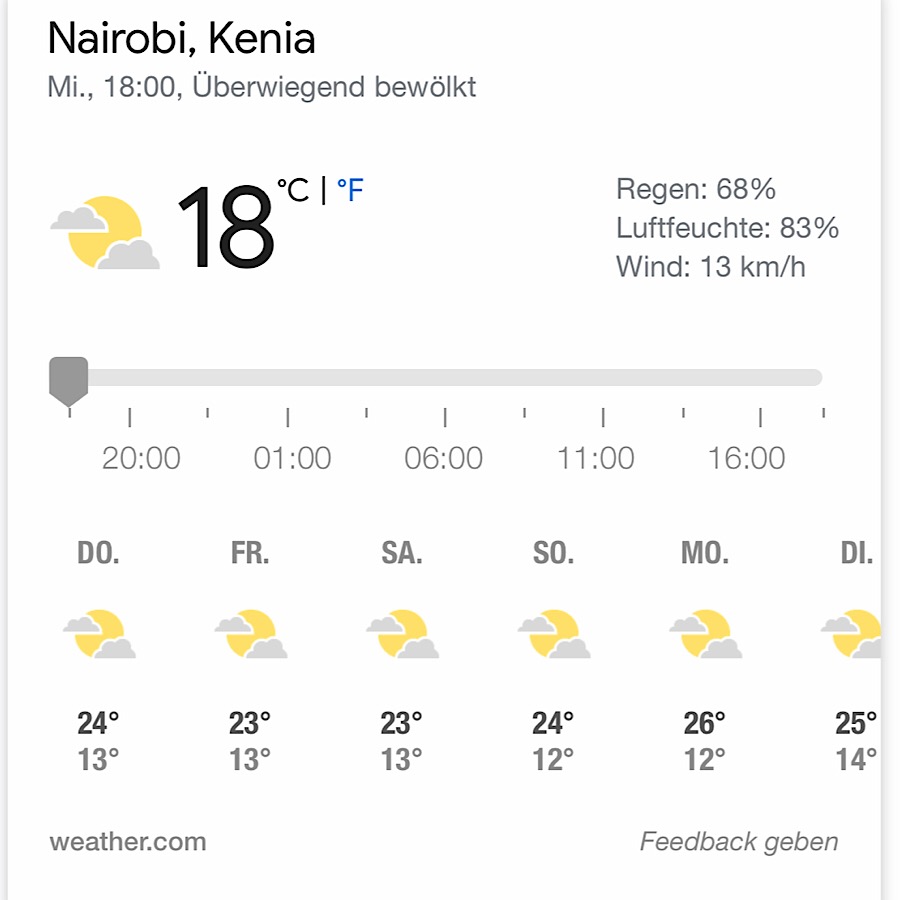
Task: Open the weather.com source link
Action: (128, 842)
